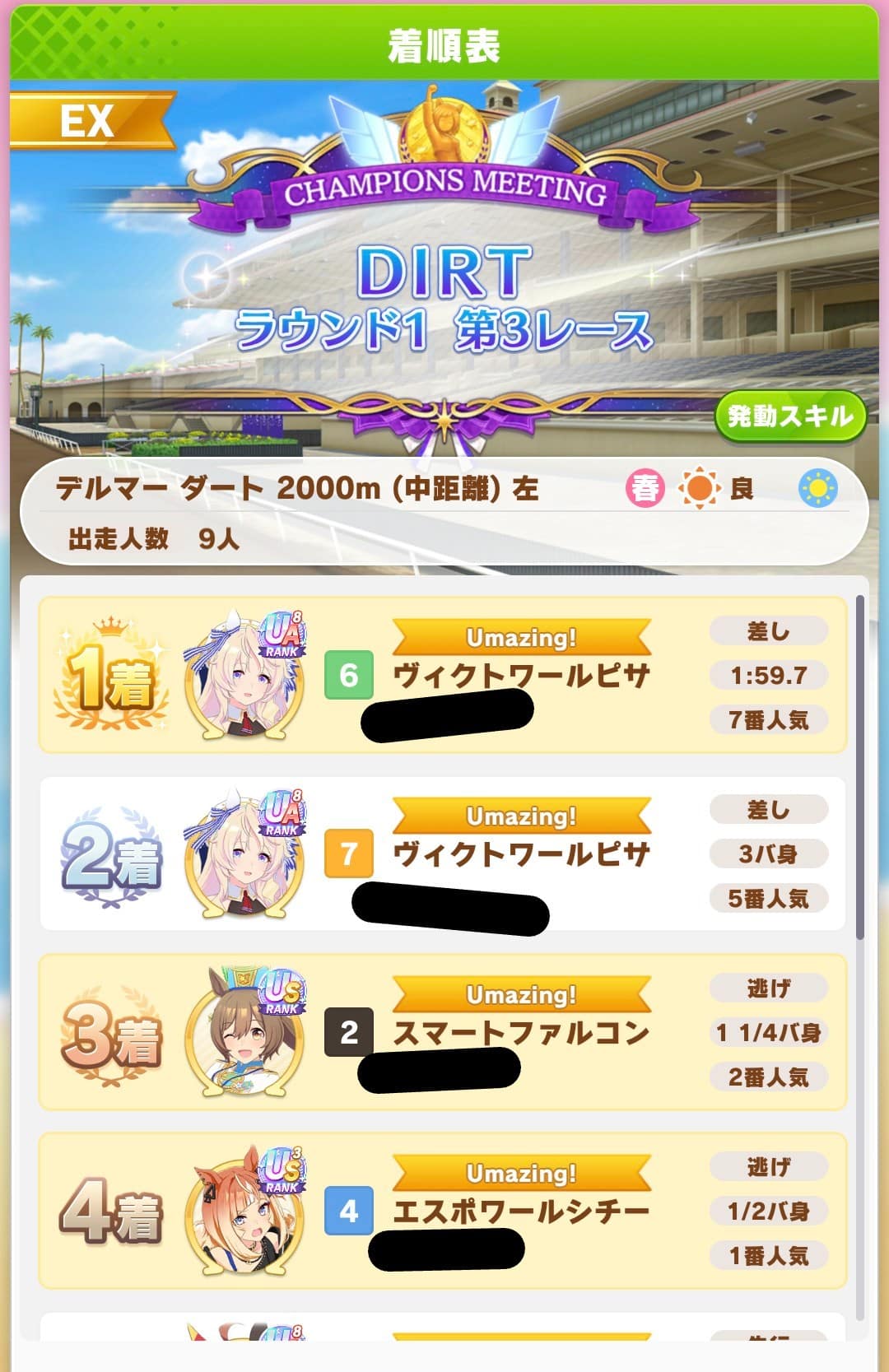The image size is (889, 1372).
Task: Open the 発動スキル activated skills list
Action: pos(789,416)
